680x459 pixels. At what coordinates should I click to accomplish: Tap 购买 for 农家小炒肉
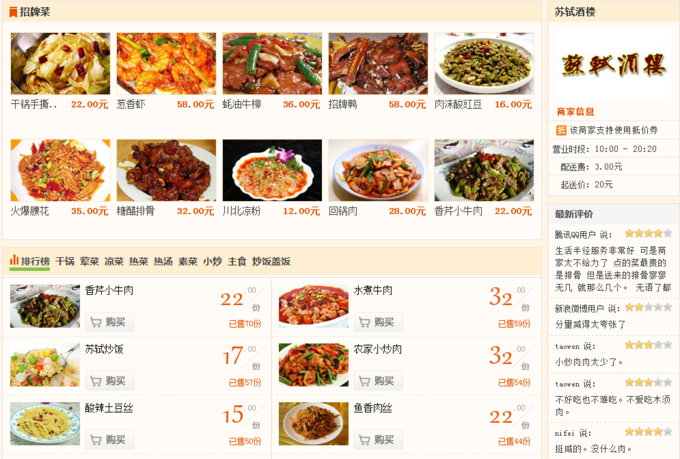coord(378,381)
